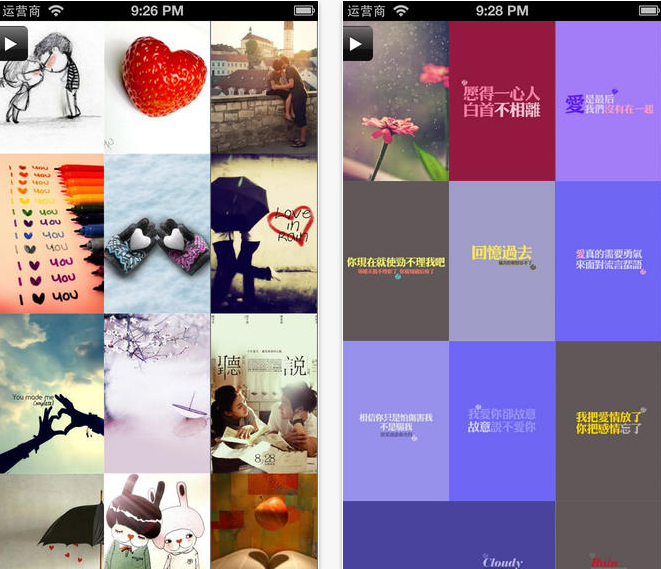View the Love in Rain umbrella wallpaper
The width and height of the screenshot is (661, 569).
pyautogui.click(x=264, y=233)
